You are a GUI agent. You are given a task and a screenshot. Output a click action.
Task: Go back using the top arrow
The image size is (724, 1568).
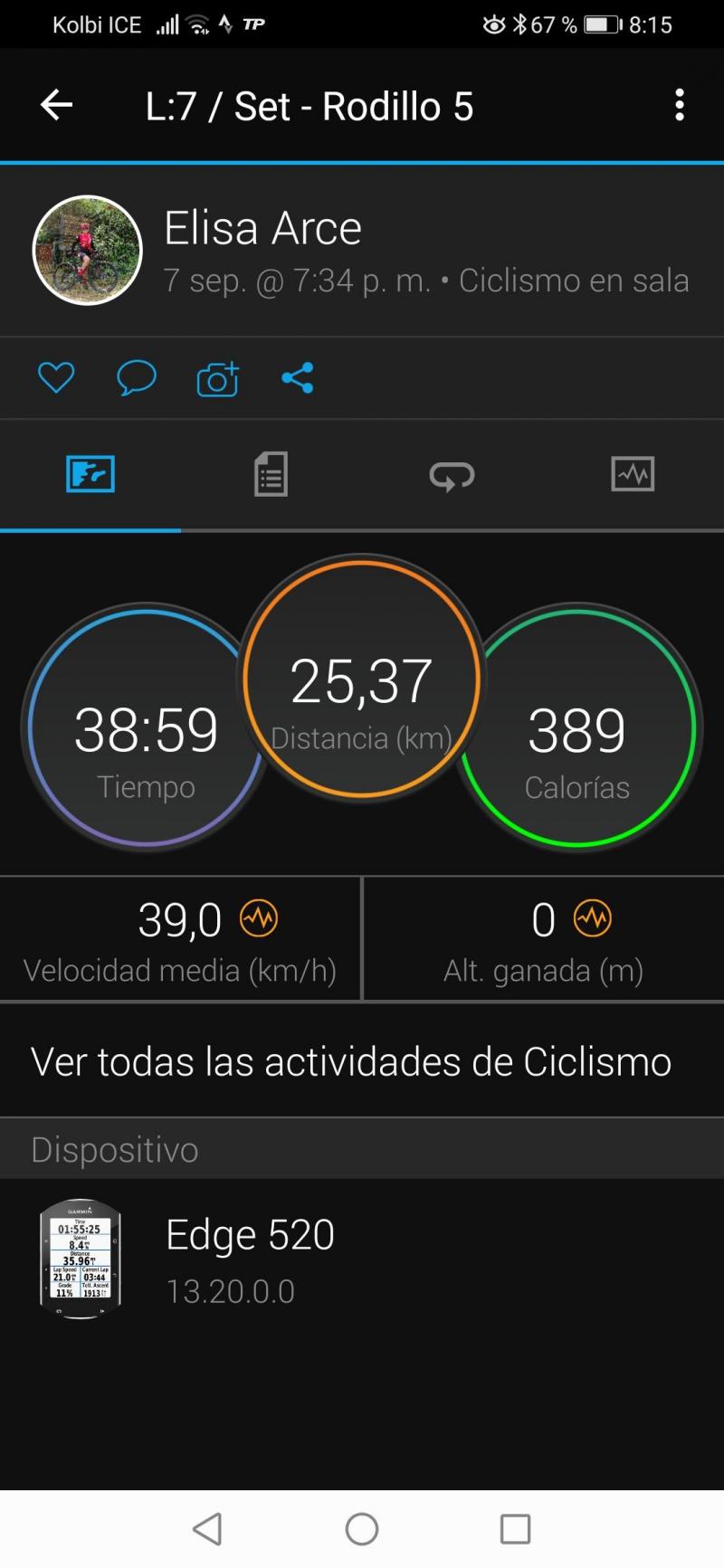[x=56, y=106]
